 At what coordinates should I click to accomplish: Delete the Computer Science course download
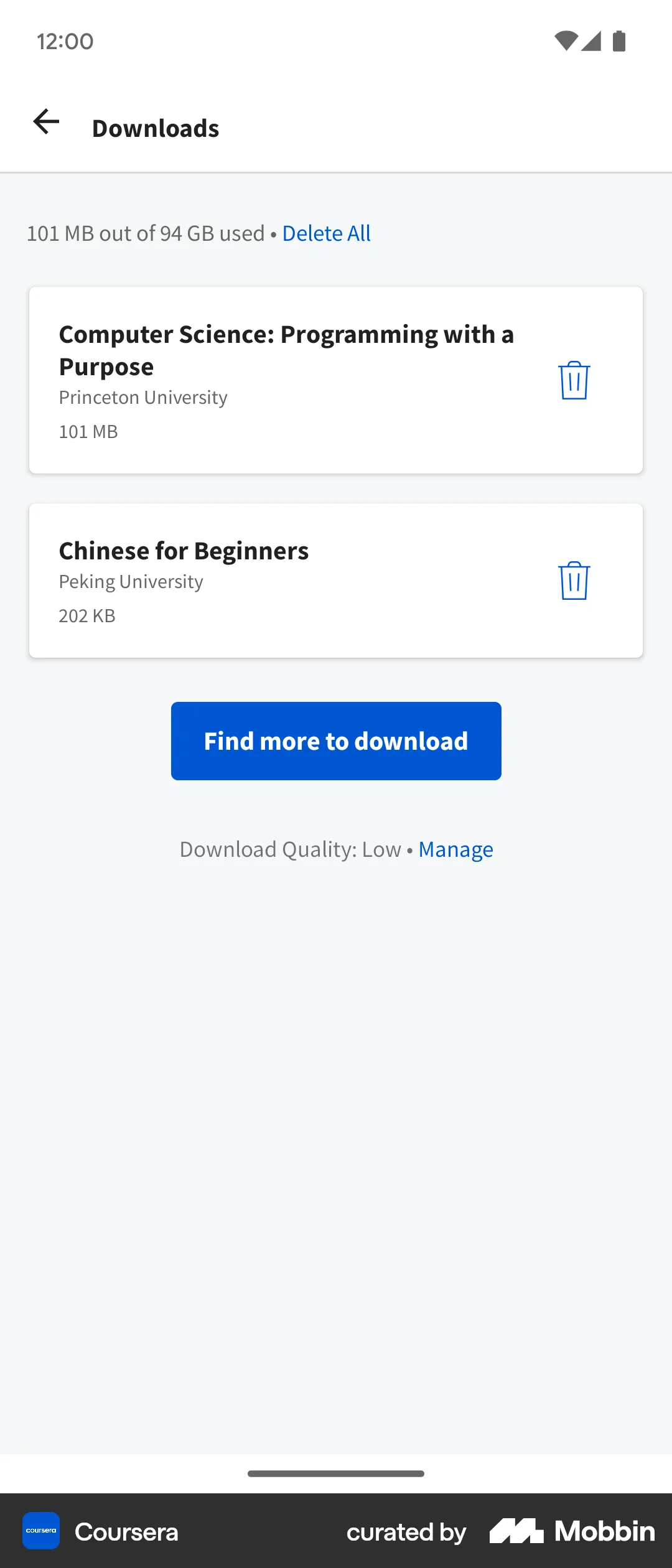[573, 380]
